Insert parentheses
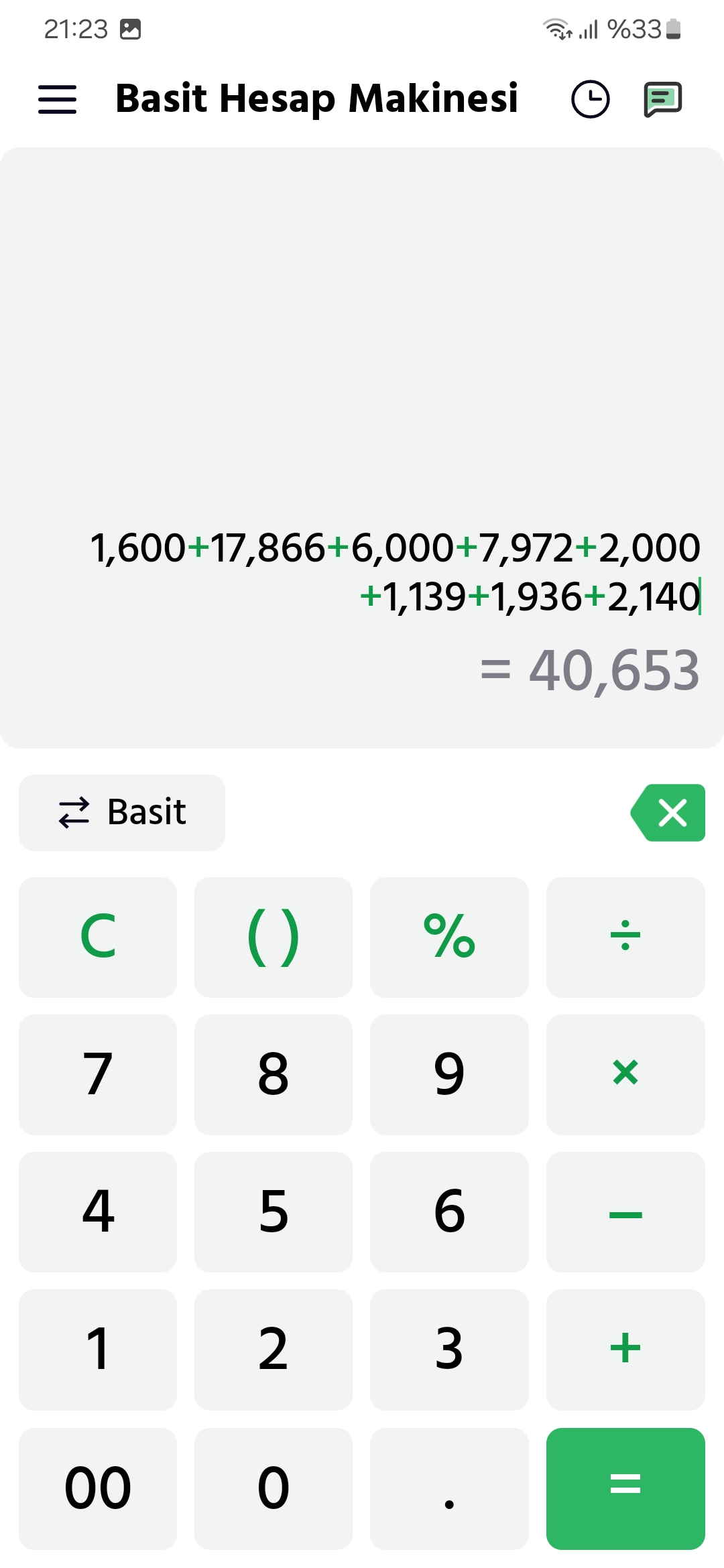Screen dimensions: 724x1568 click(x=274, y=937)
